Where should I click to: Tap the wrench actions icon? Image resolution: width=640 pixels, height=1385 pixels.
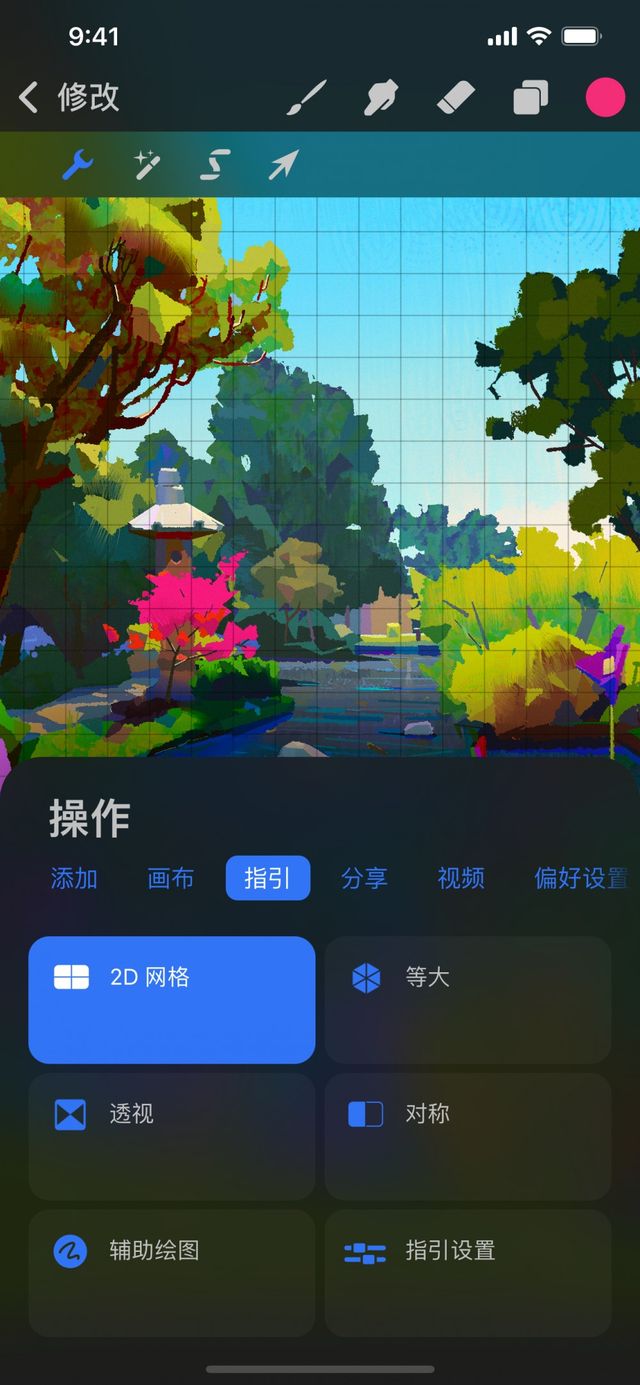[78, 164]
